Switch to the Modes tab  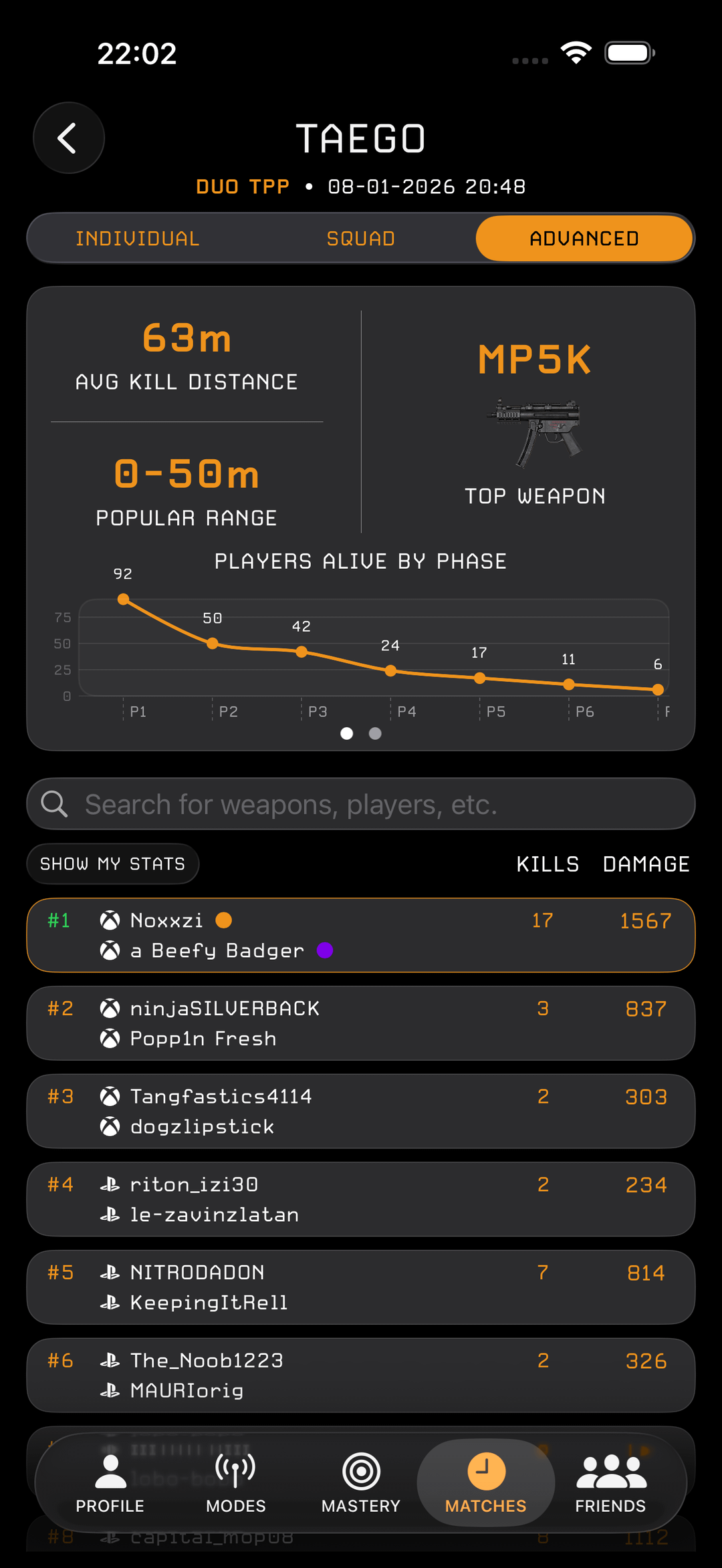[236, 1484]
